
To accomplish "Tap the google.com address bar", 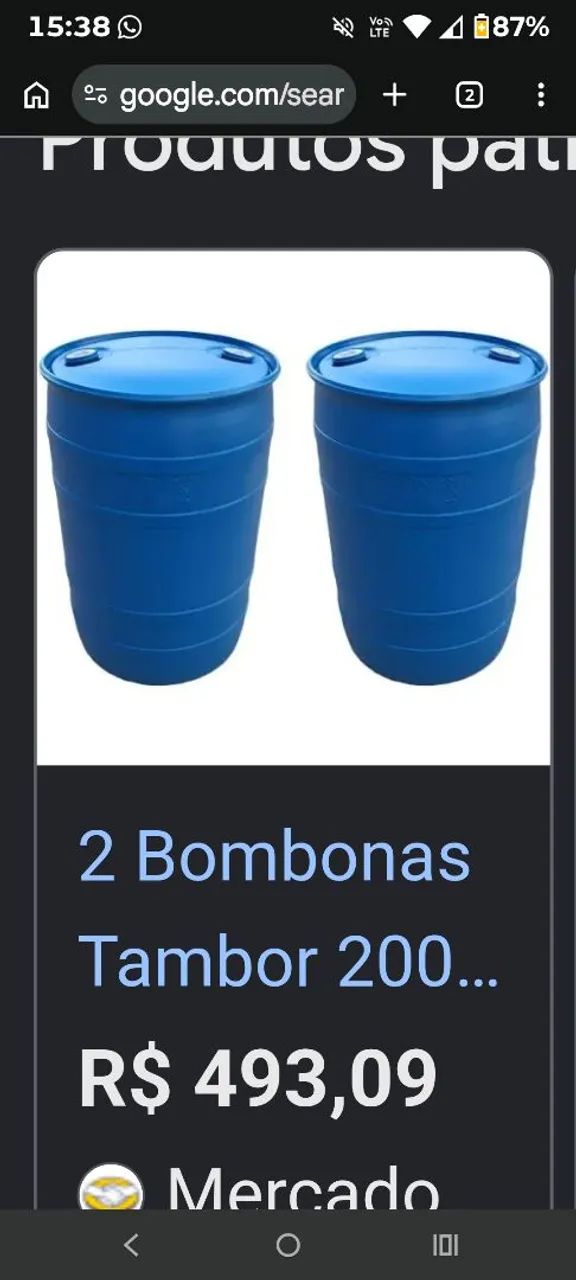I will point(214,95).
